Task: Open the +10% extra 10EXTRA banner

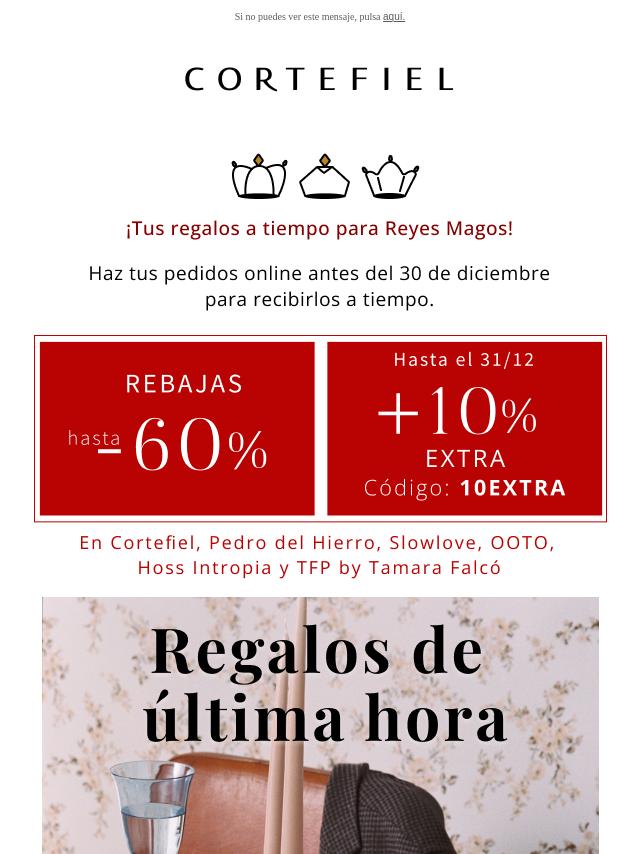Action: 465,429
